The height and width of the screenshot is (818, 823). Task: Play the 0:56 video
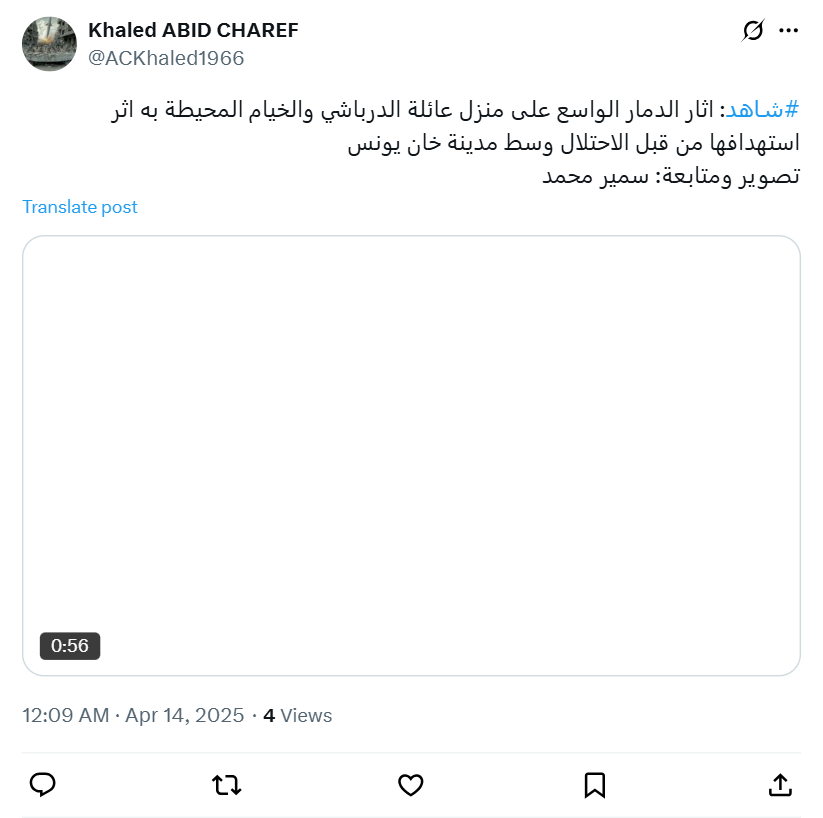(411, 455)
